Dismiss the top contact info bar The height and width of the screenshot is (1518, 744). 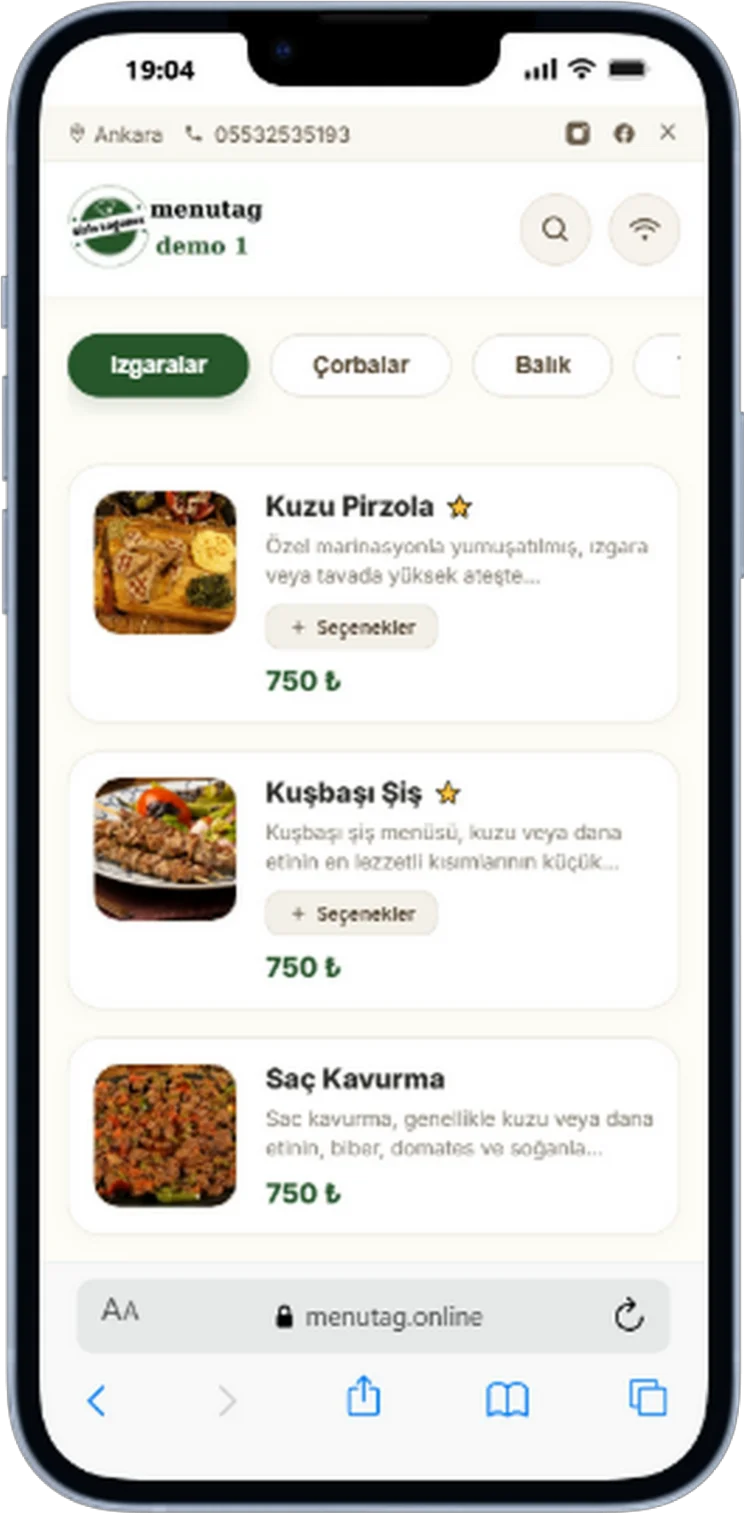[668, 132]
